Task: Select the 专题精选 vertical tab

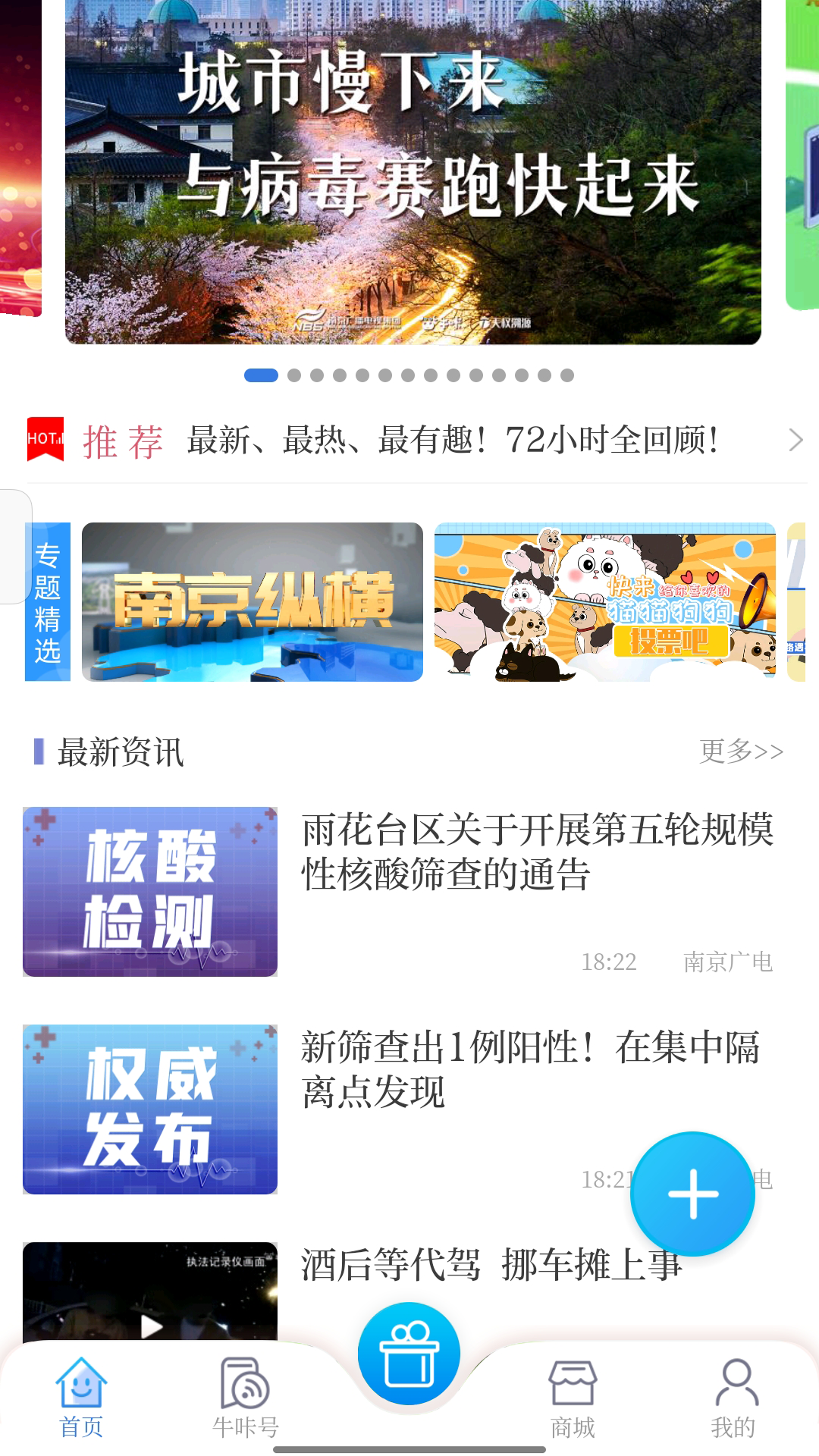Action: pos(47,601)
